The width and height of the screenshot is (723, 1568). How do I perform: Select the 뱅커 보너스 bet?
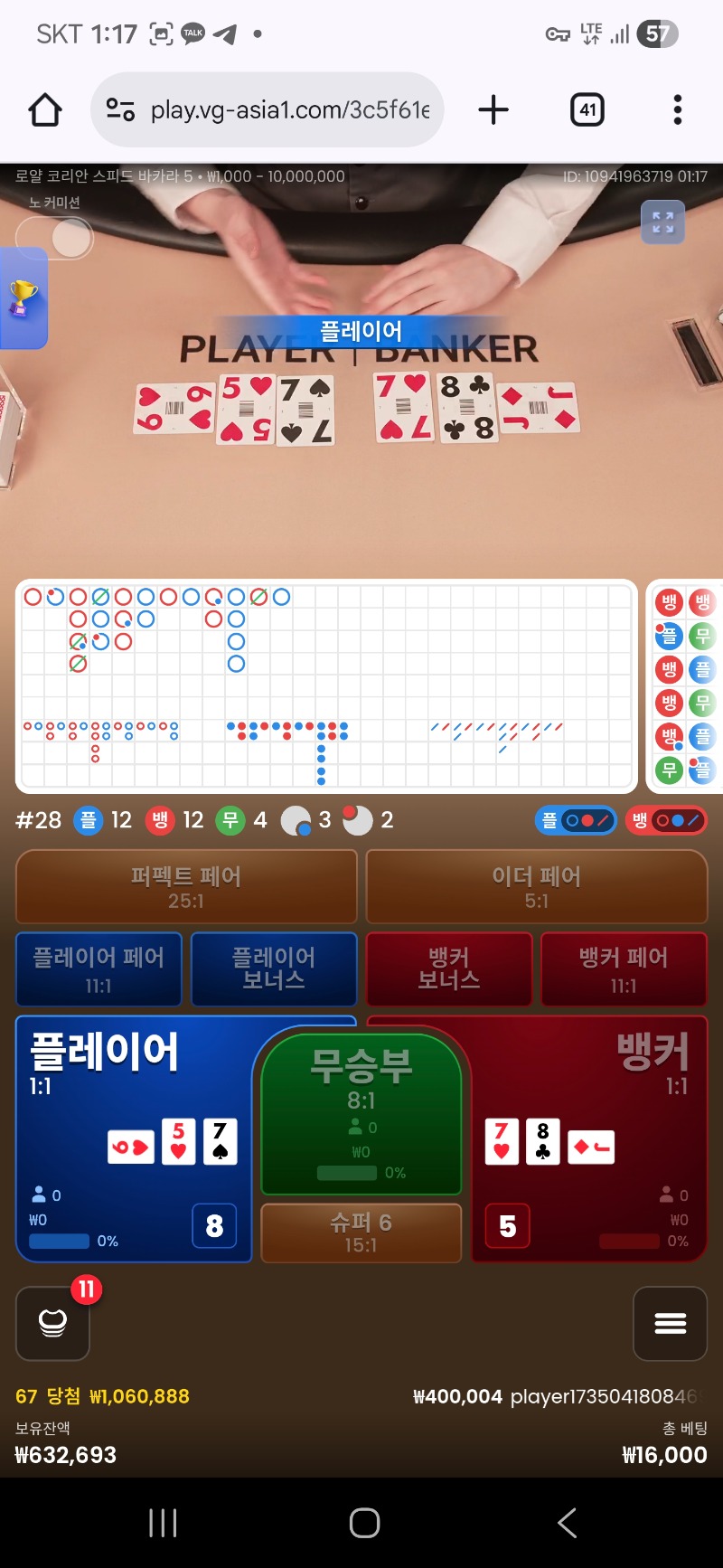click(x=448, y=969)
